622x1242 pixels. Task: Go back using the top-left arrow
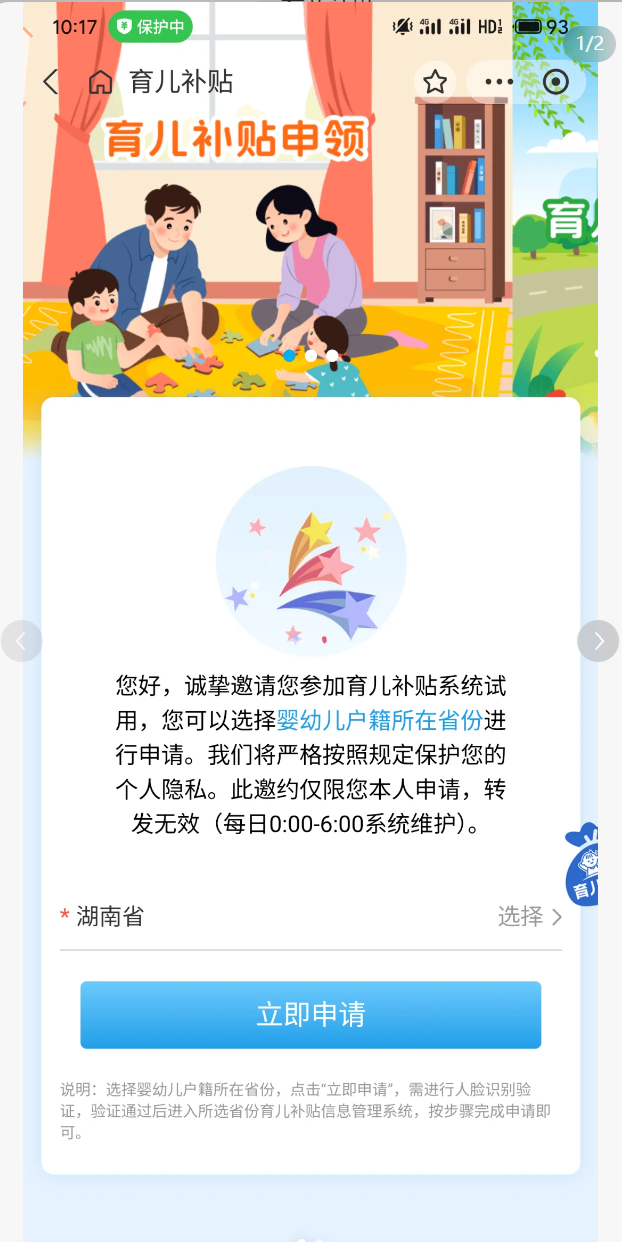[x=51, y=82]
